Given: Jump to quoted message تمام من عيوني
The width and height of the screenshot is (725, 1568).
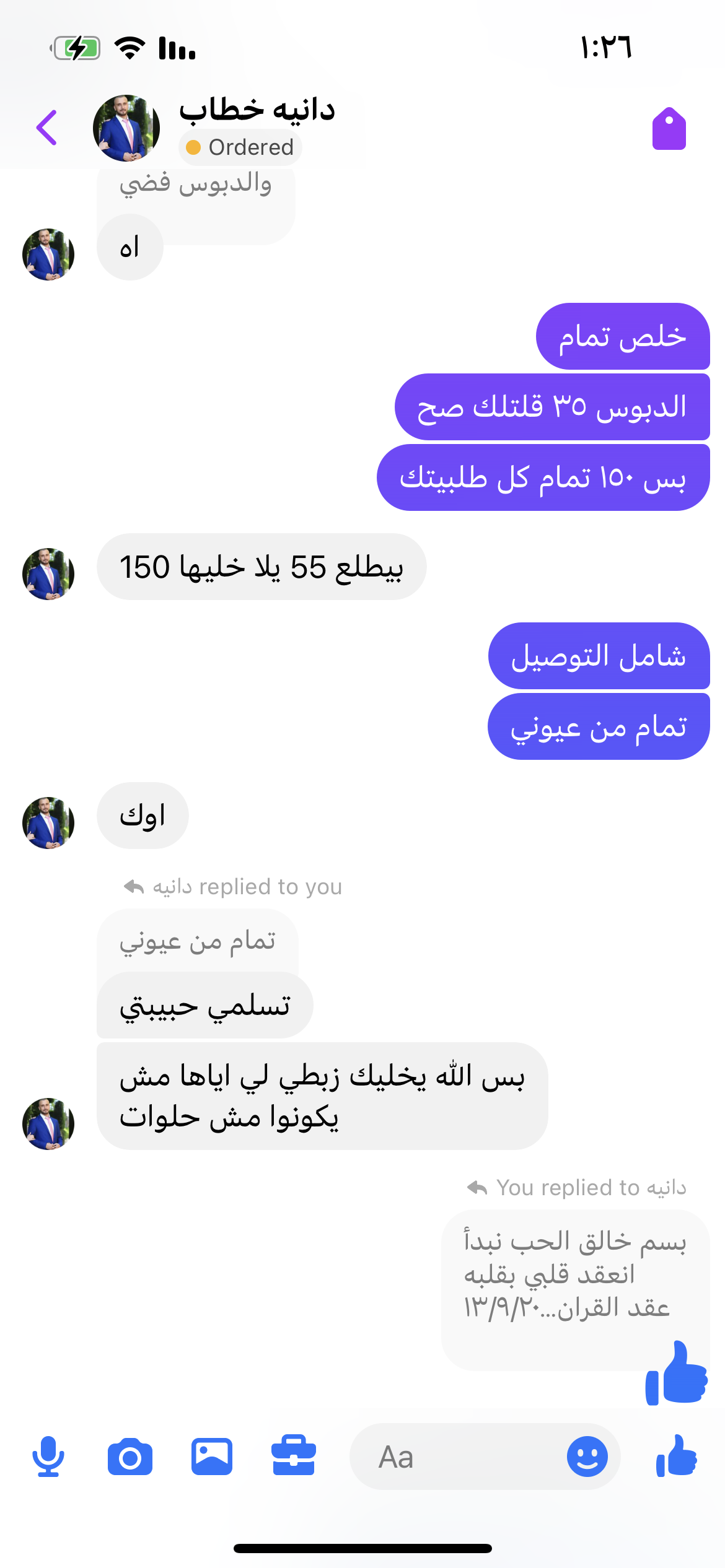Looking at the screenshot, I should [197, 941].
